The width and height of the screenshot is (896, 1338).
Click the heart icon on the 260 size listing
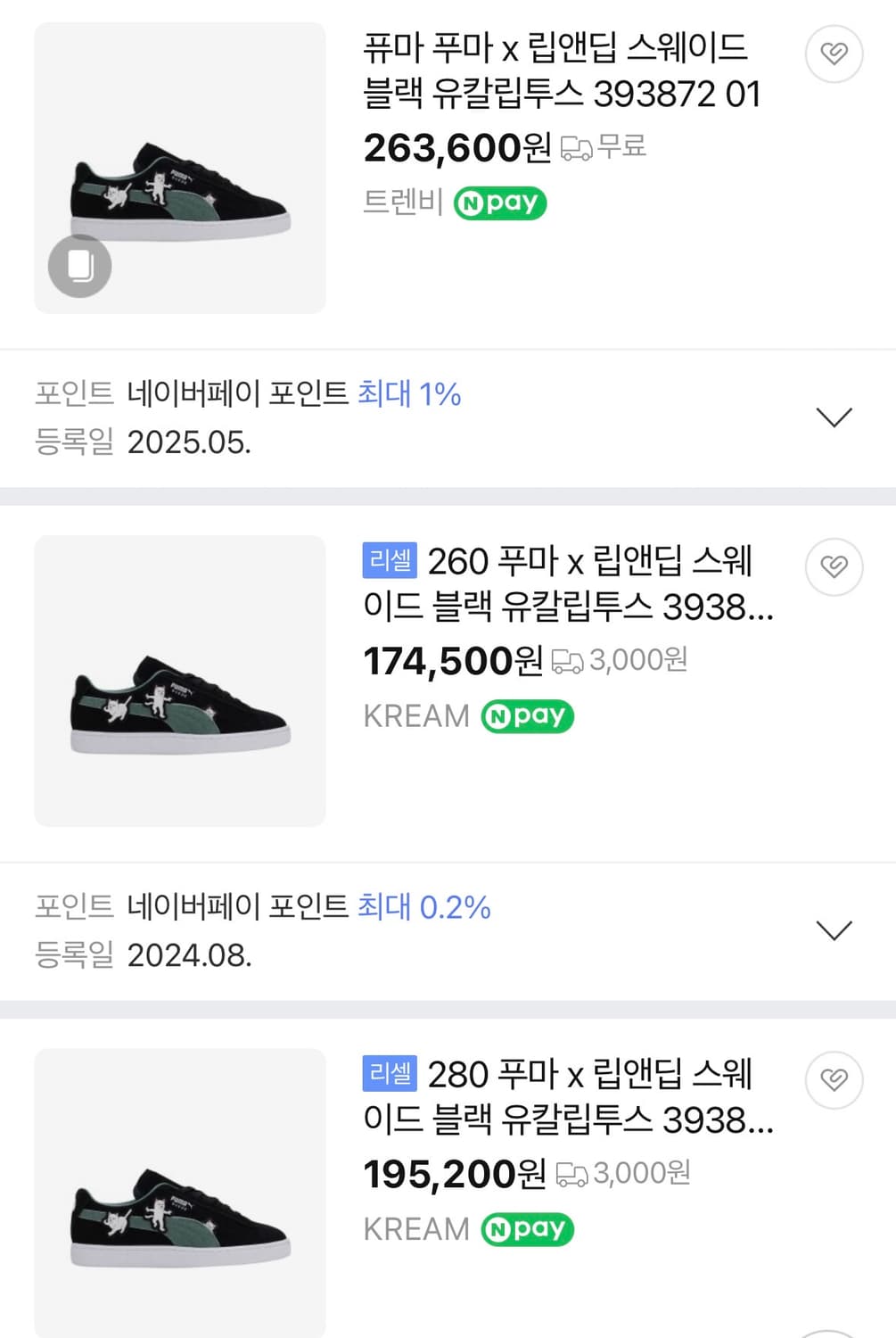[x=834, y=566]
